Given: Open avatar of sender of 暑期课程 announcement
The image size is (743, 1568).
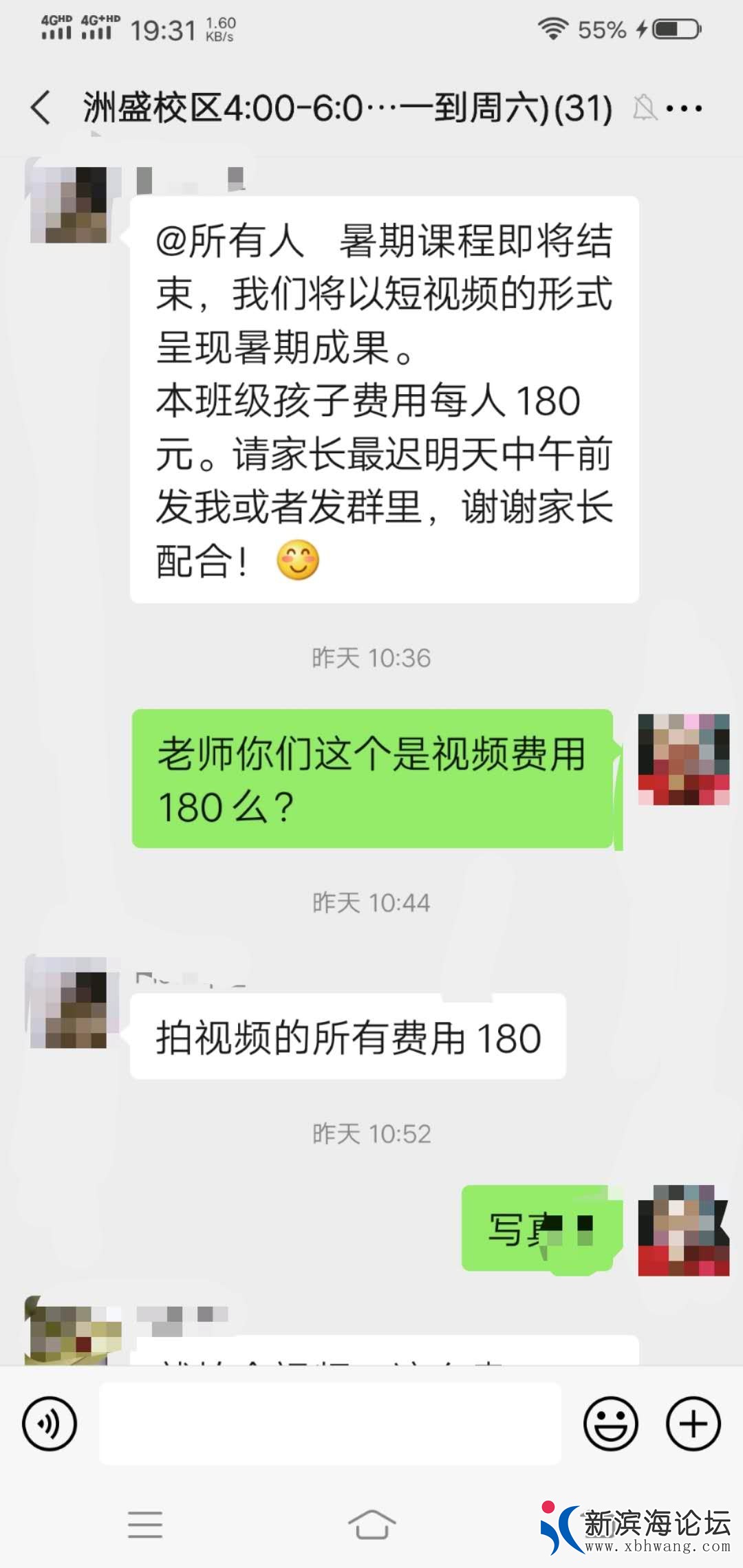Looking at the screenshot, I should point(69,204).
